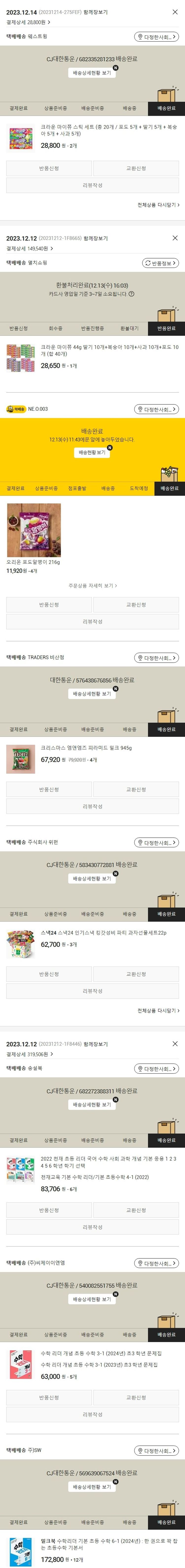Request exchange for 크라운 마이쮸 스틱 세트
This screenshot has width=185, height=1568.
point(136,168)
